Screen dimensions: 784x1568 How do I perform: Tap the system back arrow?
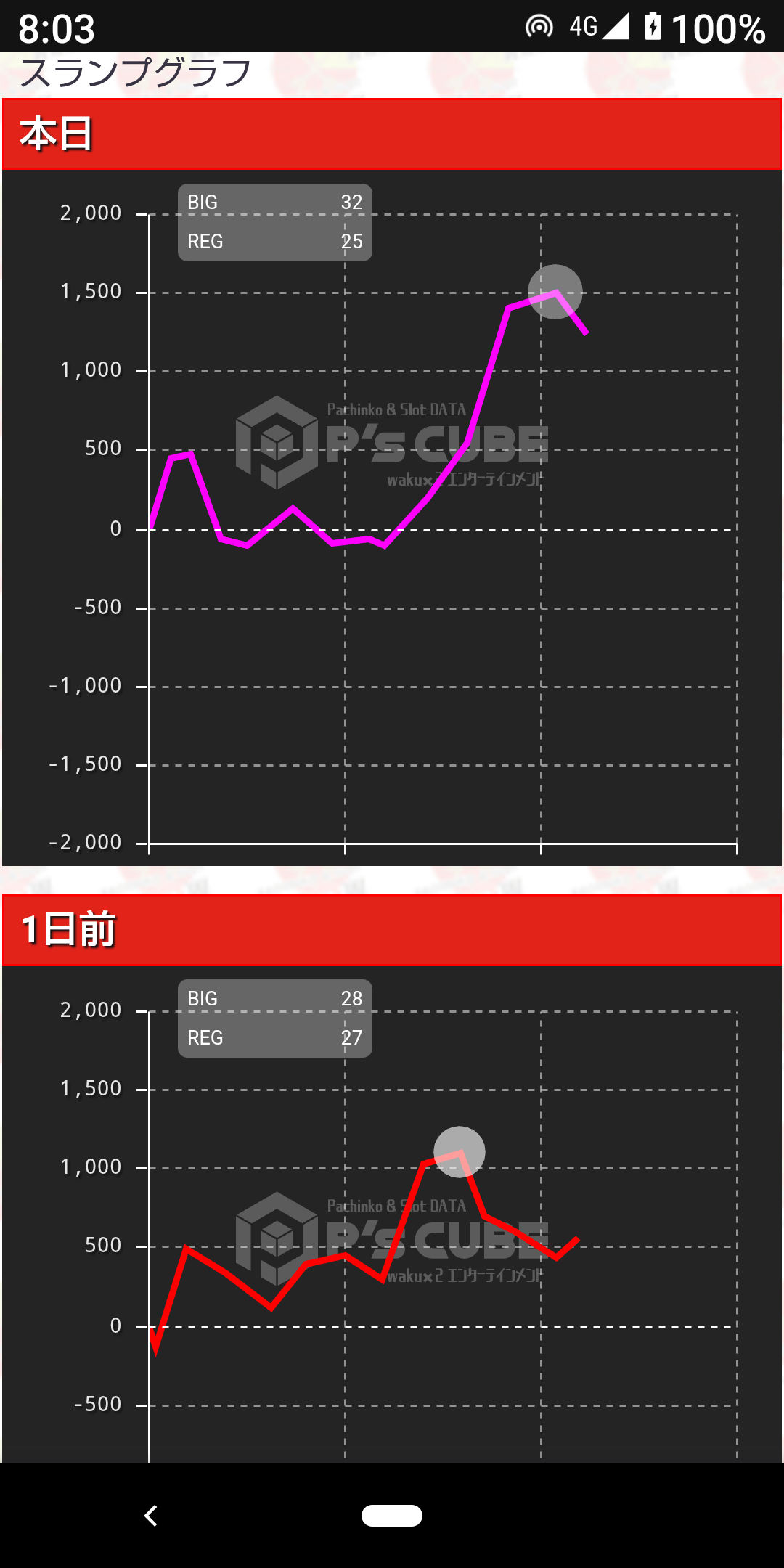151,1516
